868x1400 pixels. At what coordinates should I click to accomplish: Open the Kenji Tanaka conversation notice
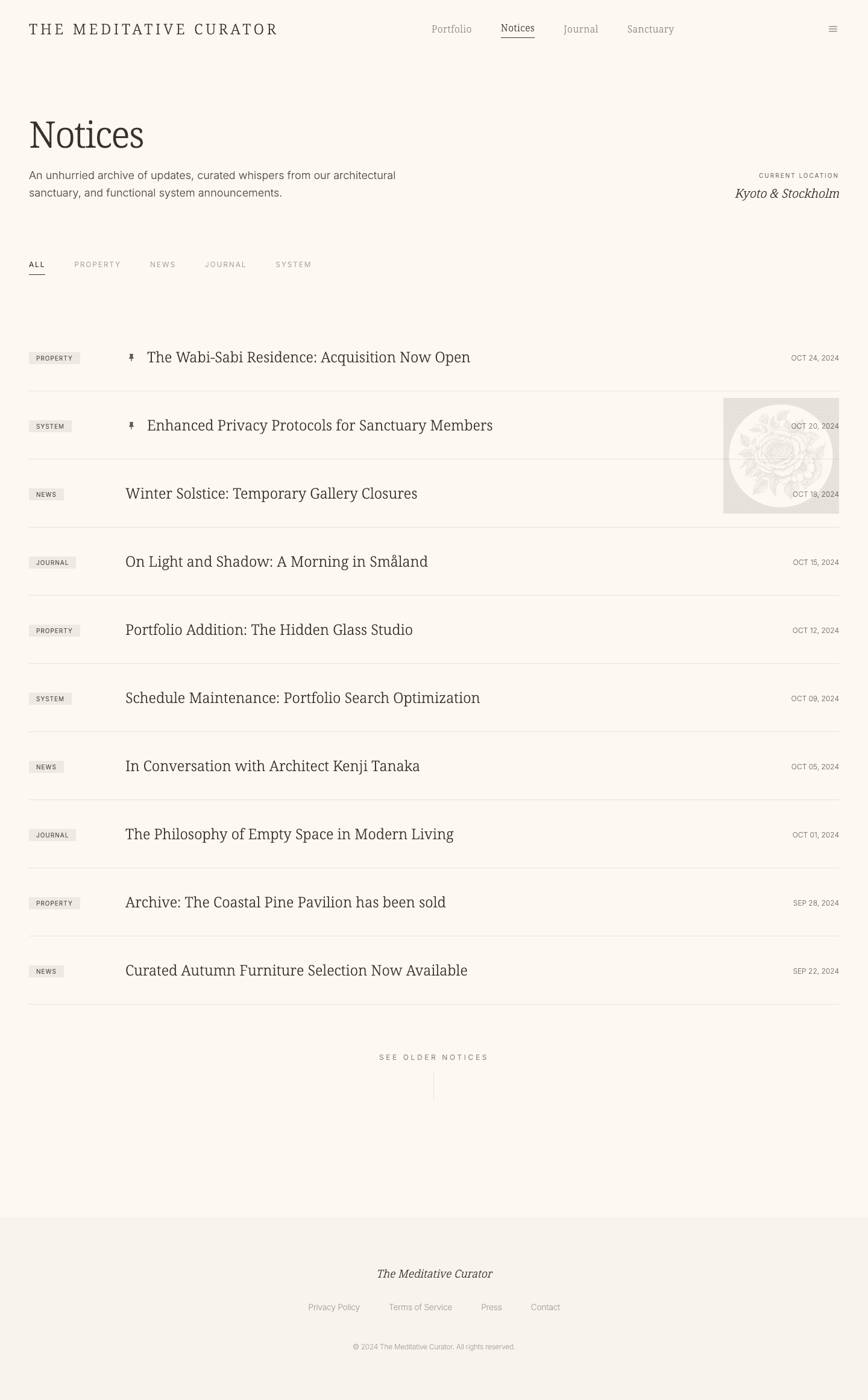272,766
